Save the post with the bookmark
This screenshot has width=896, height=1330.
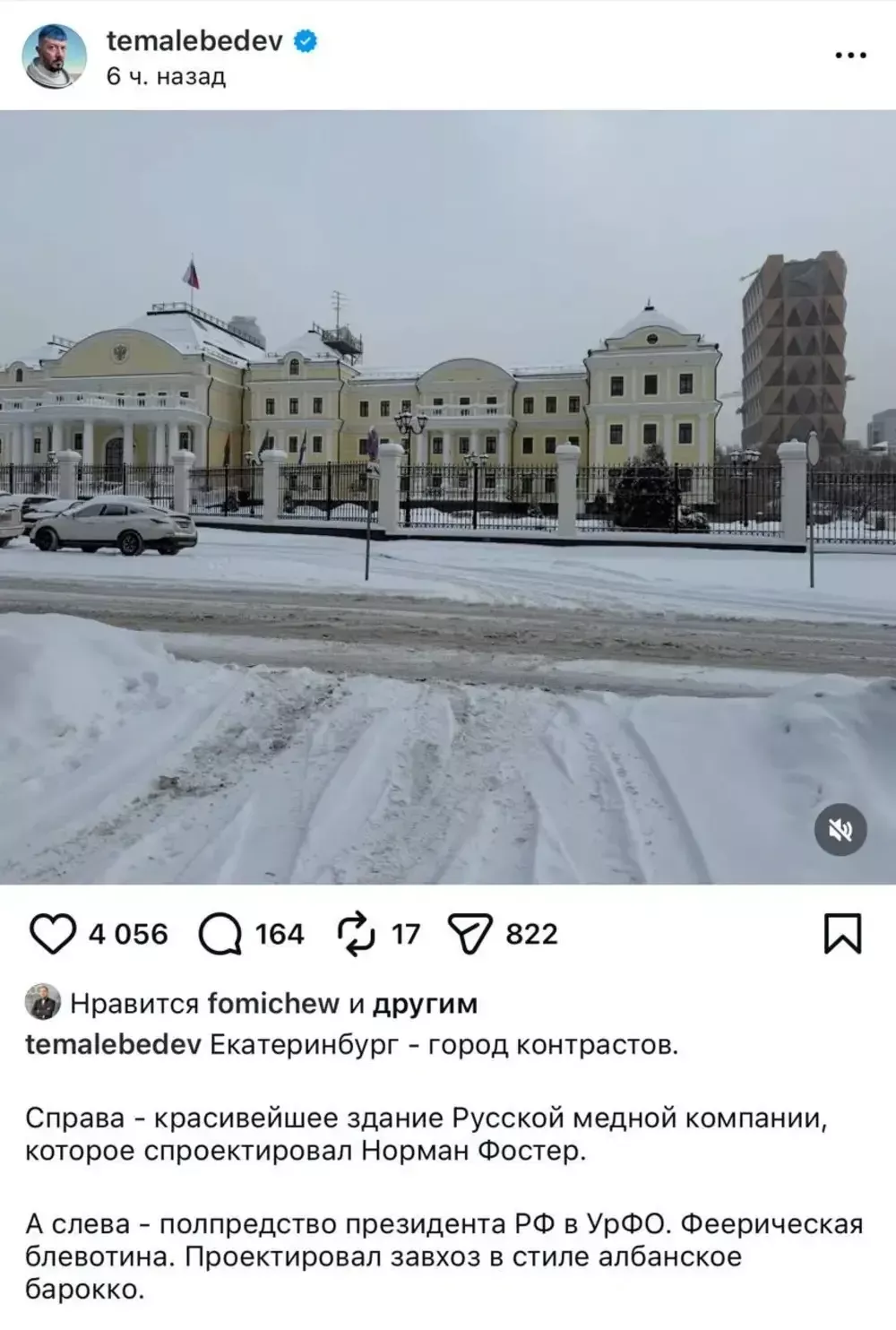pyautogui.click(x=842, y=934)
